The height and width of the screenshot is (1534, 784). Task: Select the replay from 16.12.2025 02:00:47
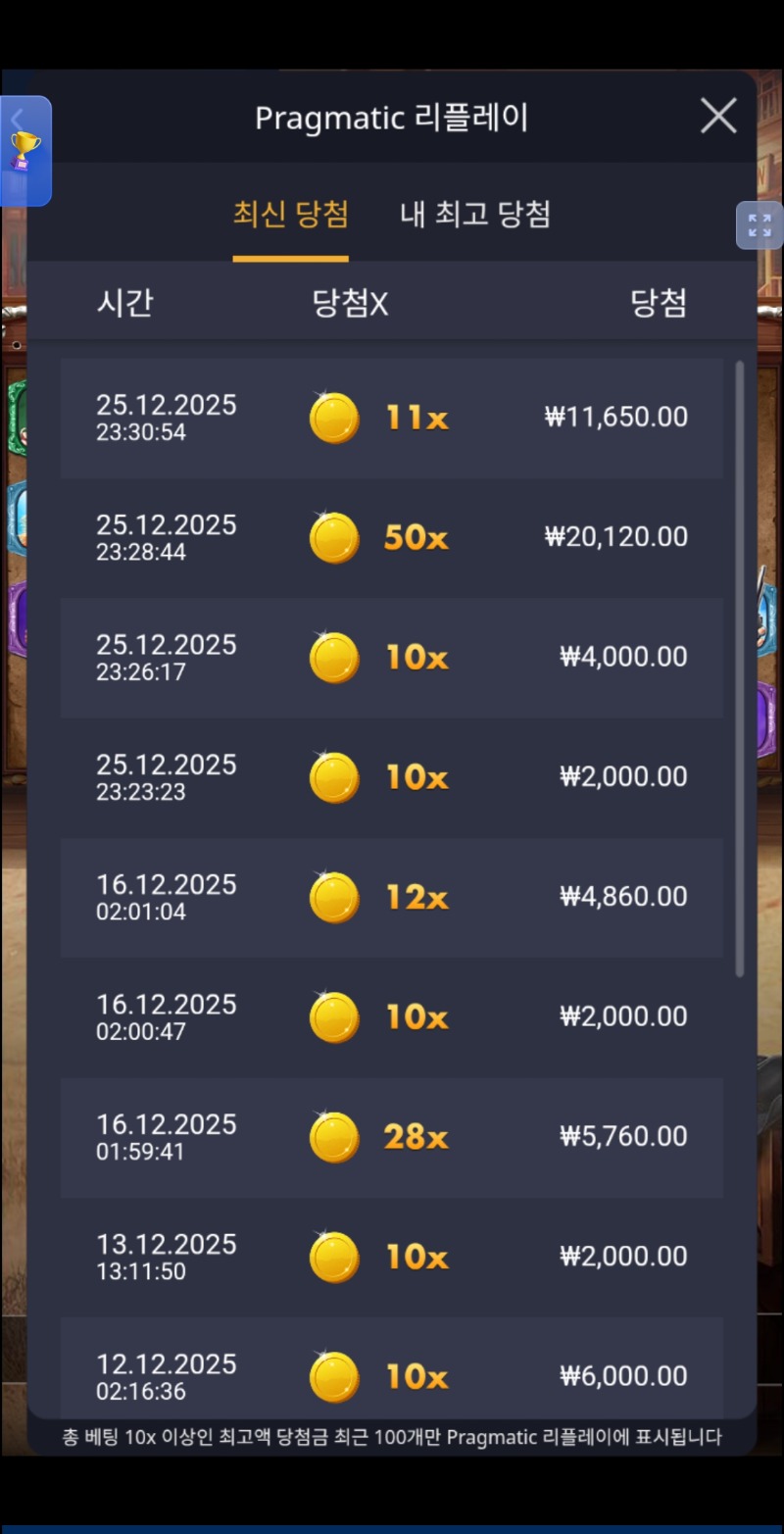click(392, 1017)
